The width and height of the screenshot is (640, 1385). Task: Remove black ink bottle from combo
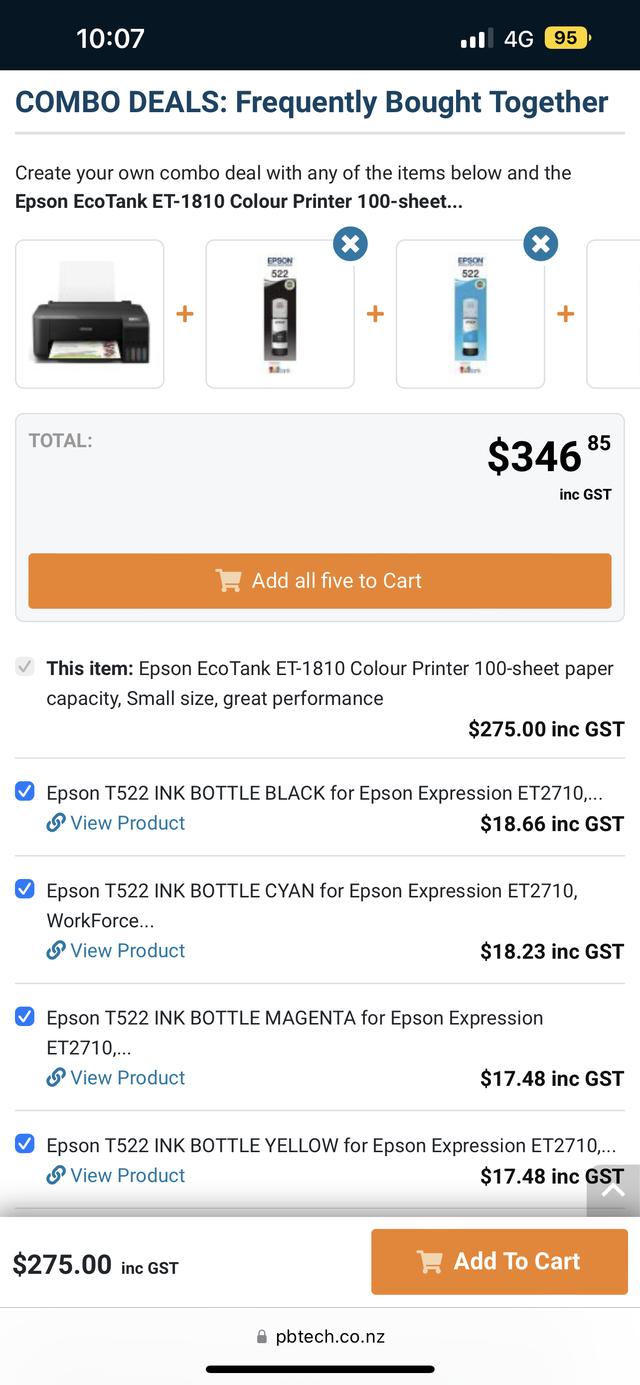(350, 243)
